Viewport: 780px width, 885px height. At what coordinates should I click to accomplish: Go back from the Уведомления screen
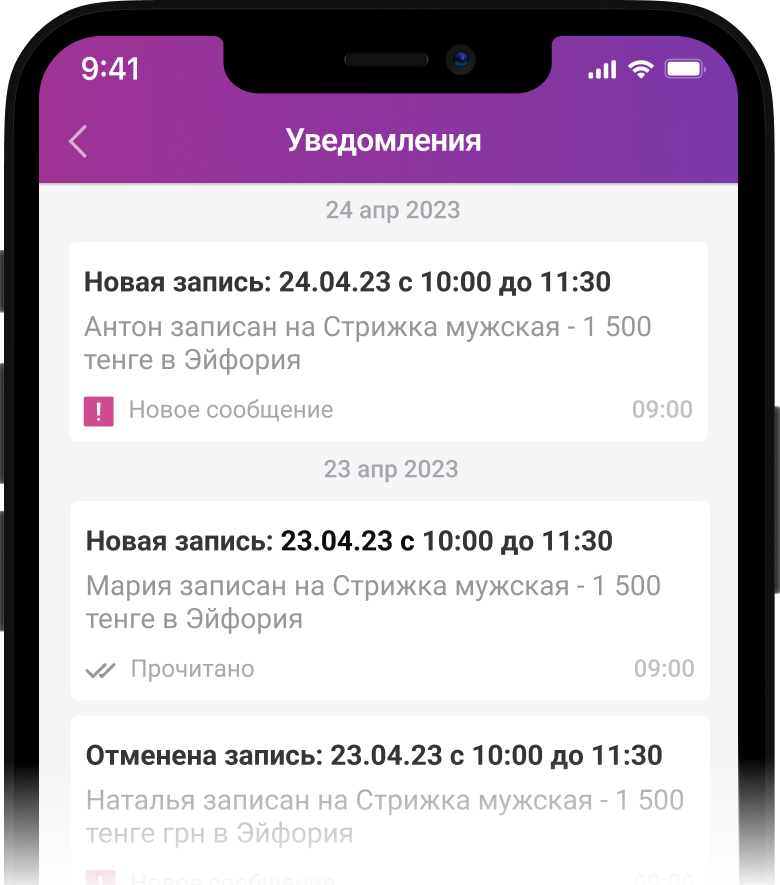(78, 141)
